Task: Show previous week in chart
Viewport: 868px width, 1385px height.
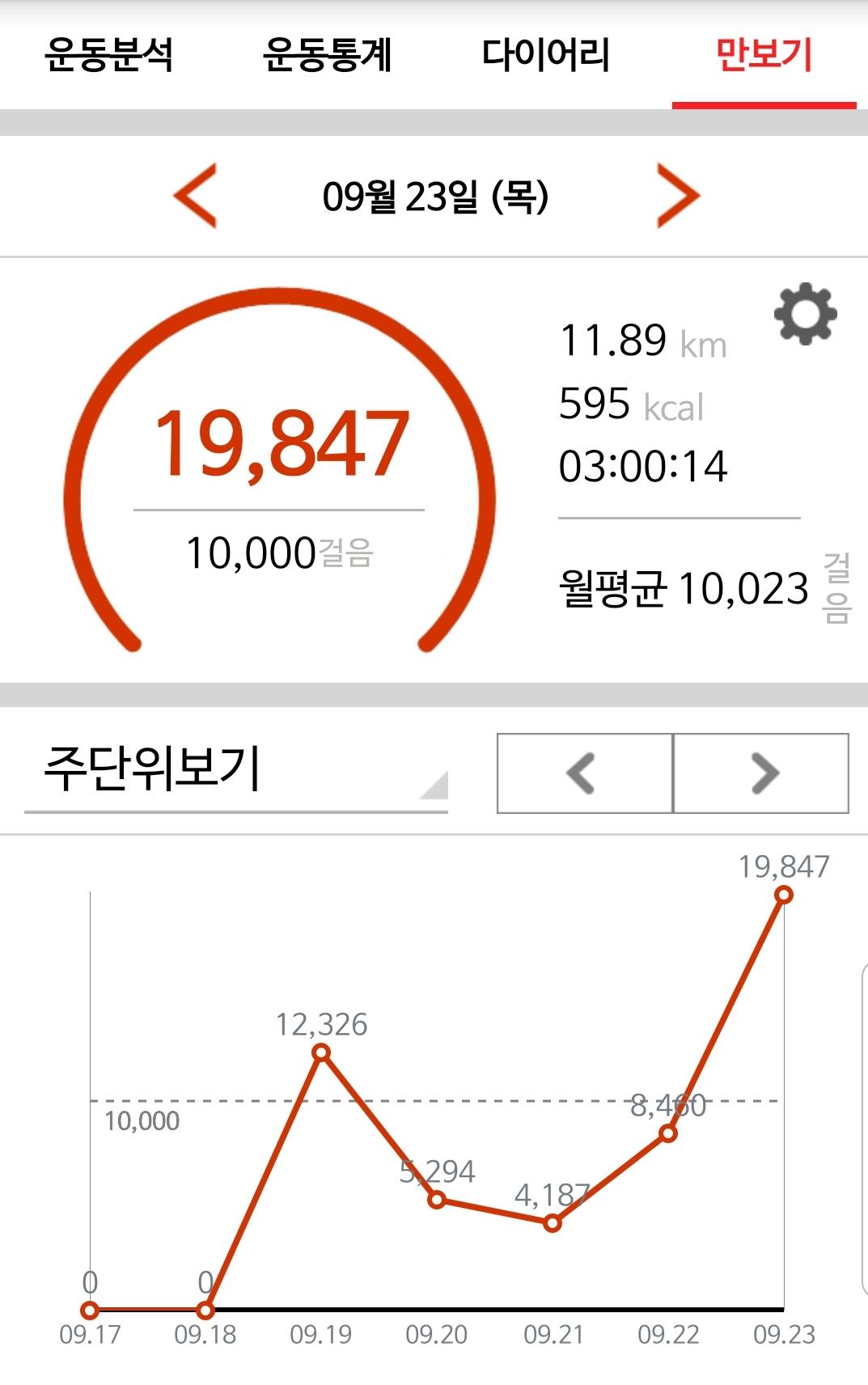Action: click(584, 773)
